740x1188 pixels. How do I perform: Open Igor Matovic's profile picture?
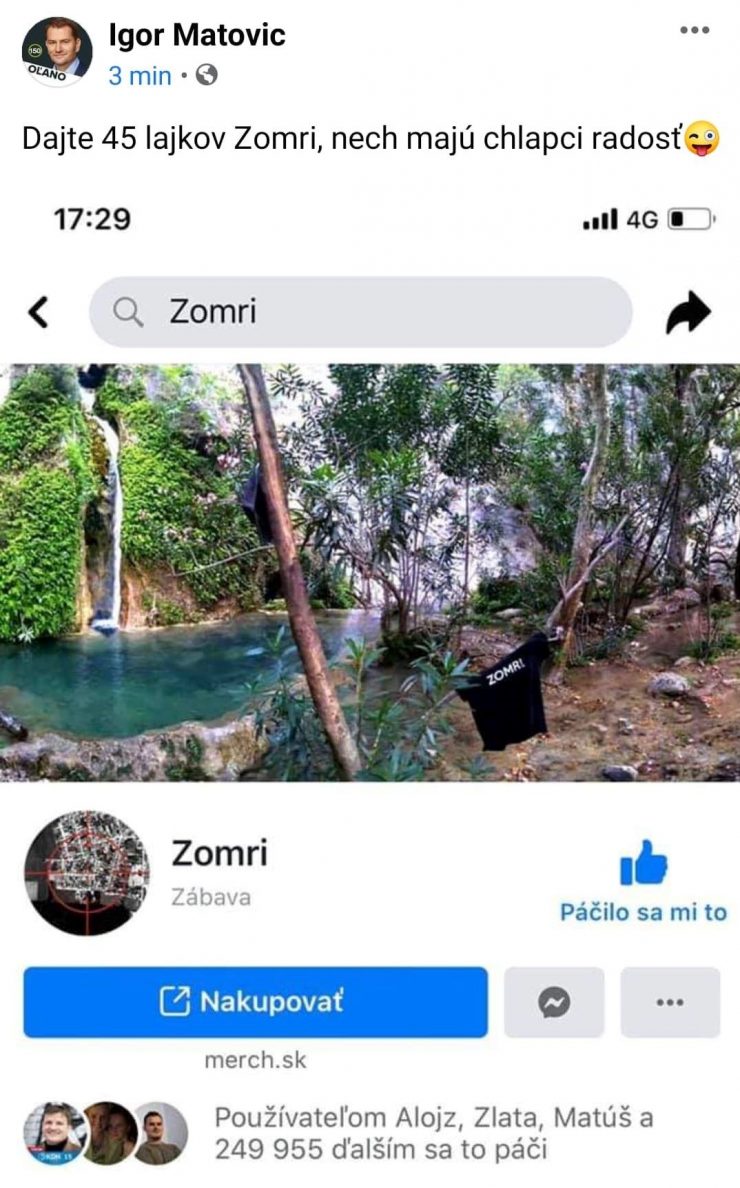pos(56,52)
